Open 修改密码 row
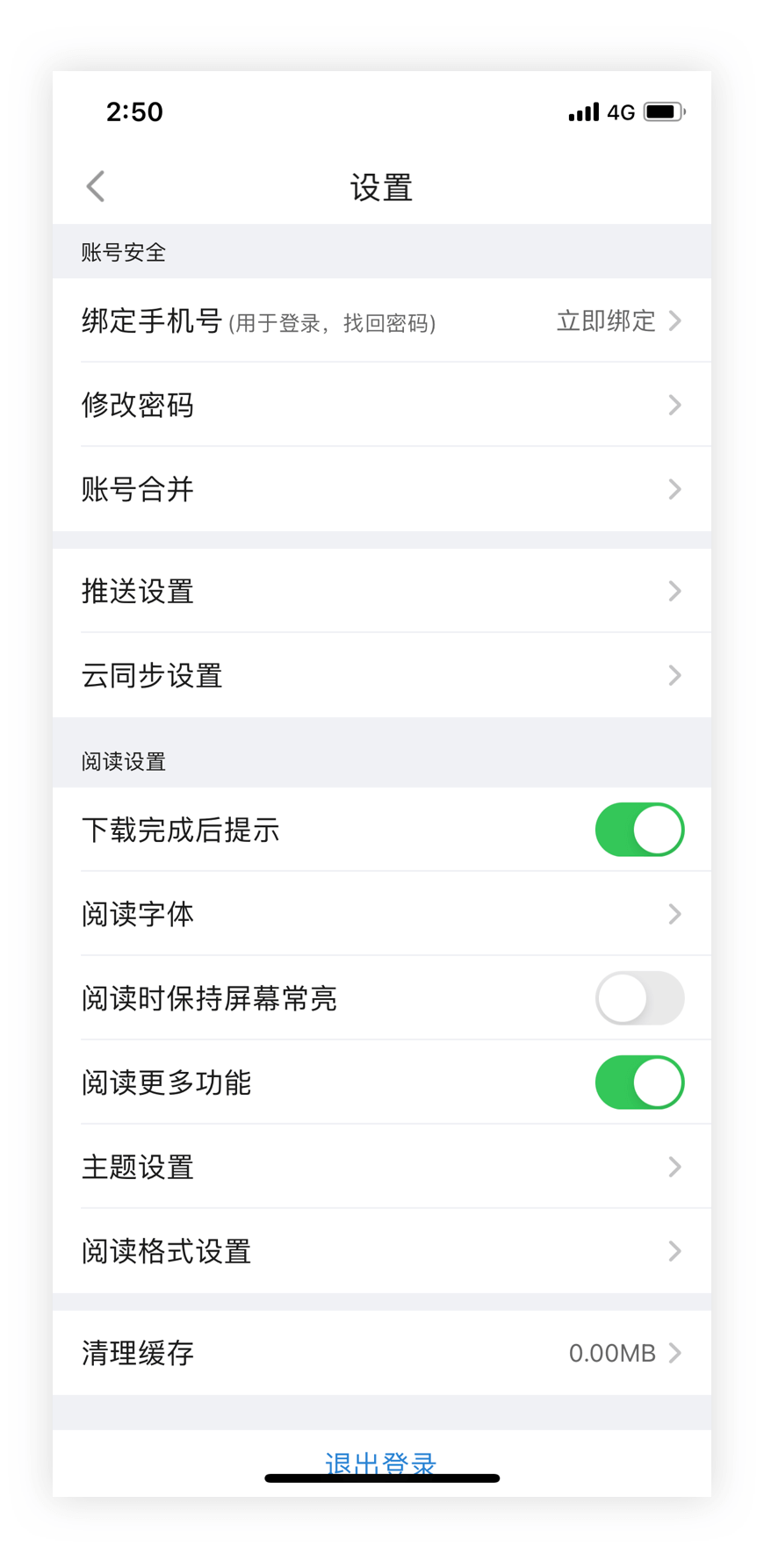 (382, 405)
